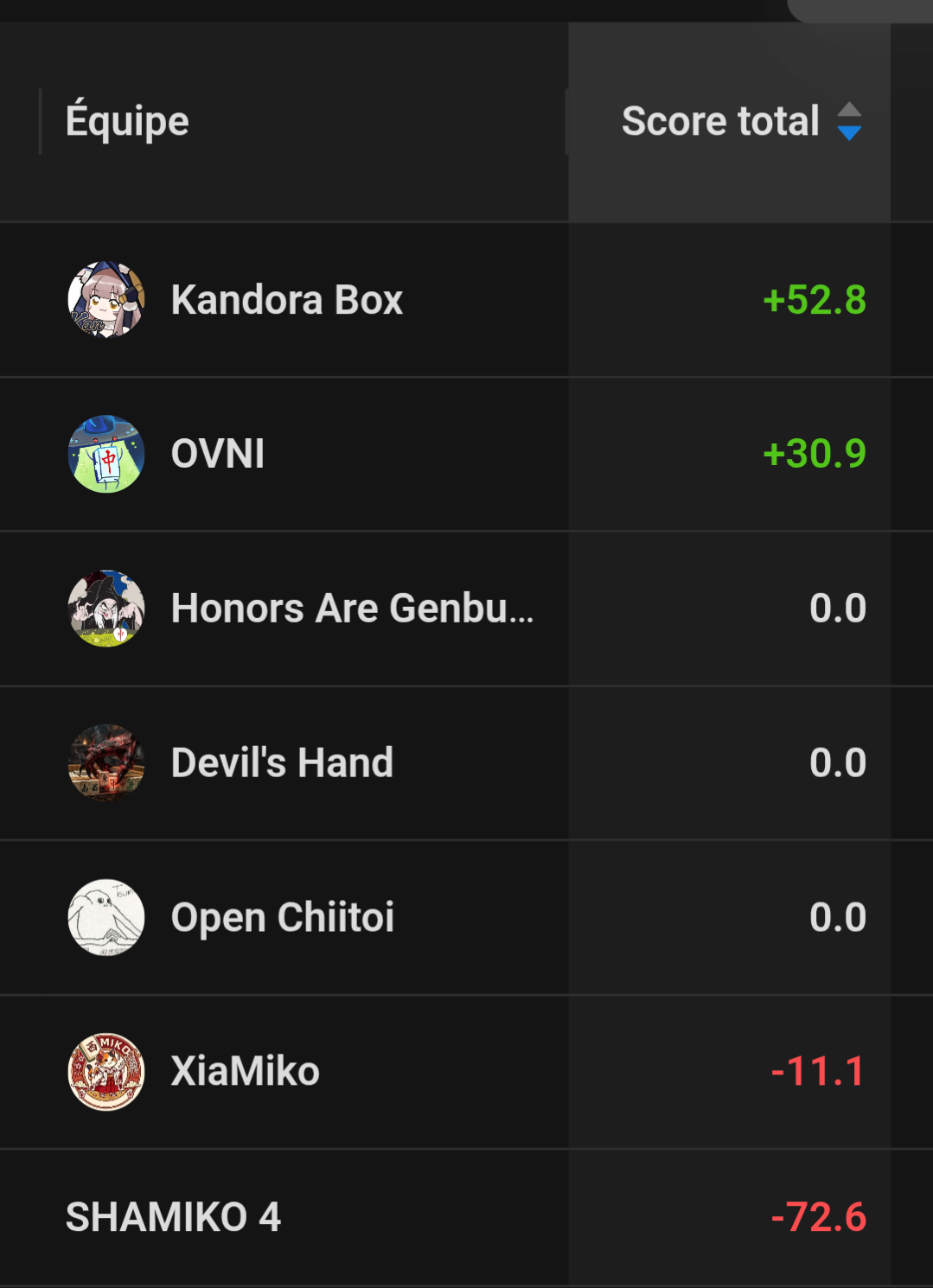
Task: Open the SHAMIKO 4 team row
Action: point(466,1217)
